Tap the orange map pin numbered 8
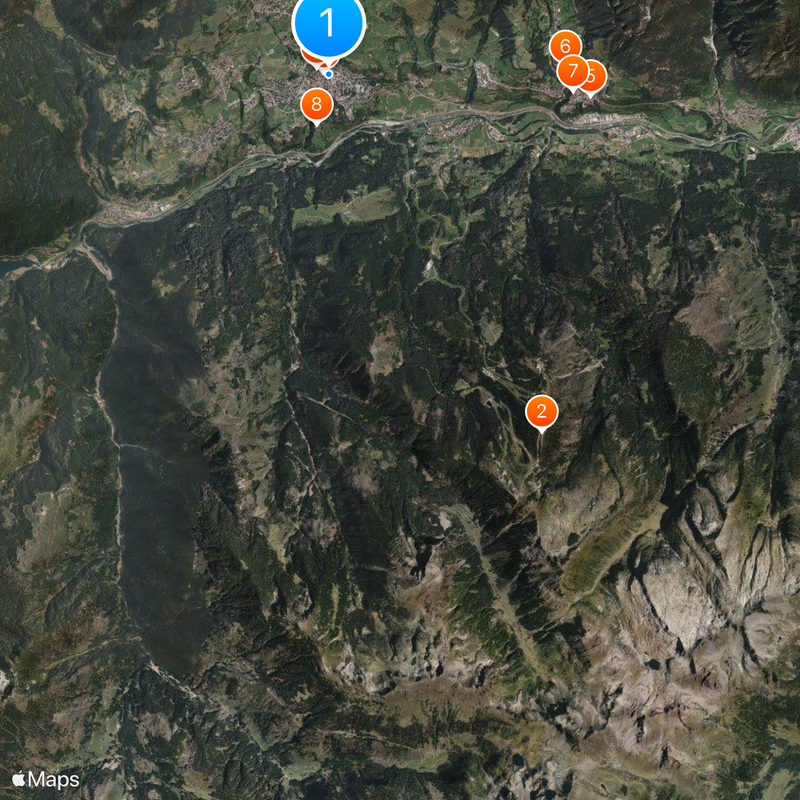The image size is (800, 800). (x=316, y=103)
